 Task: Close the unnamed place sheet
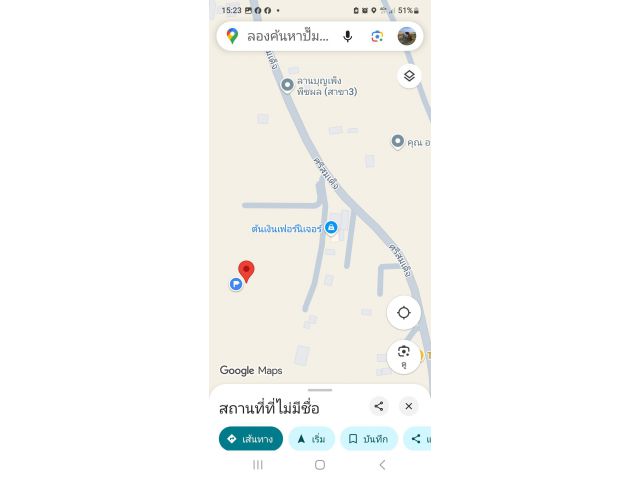pos(408,406)
